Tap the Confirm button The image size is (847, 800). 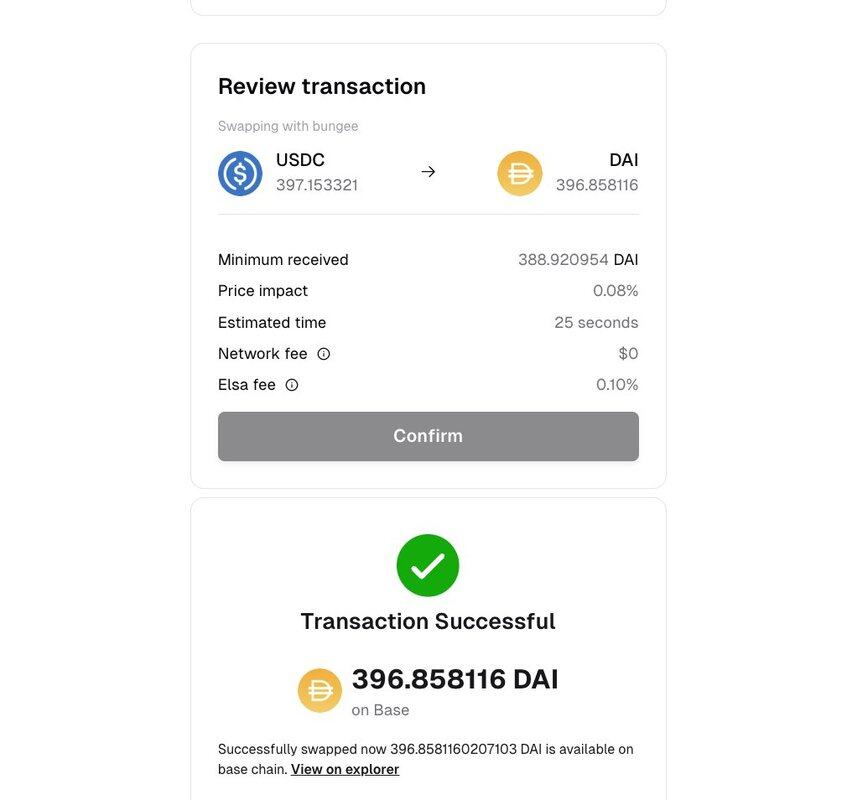click(x=428, y=436)
